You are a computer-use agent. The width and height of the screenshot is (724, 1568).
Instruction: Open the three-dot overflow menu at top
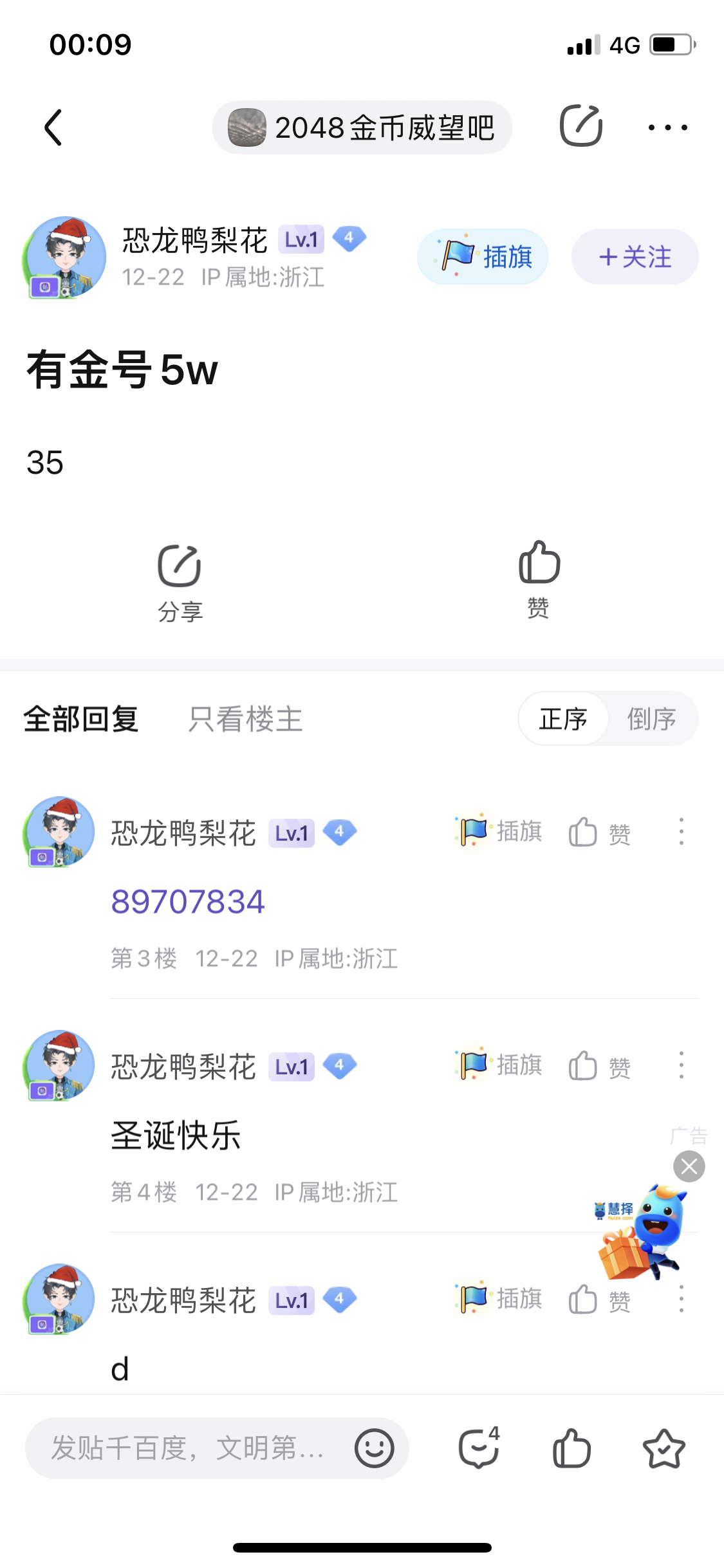click(x=667, y=127)
